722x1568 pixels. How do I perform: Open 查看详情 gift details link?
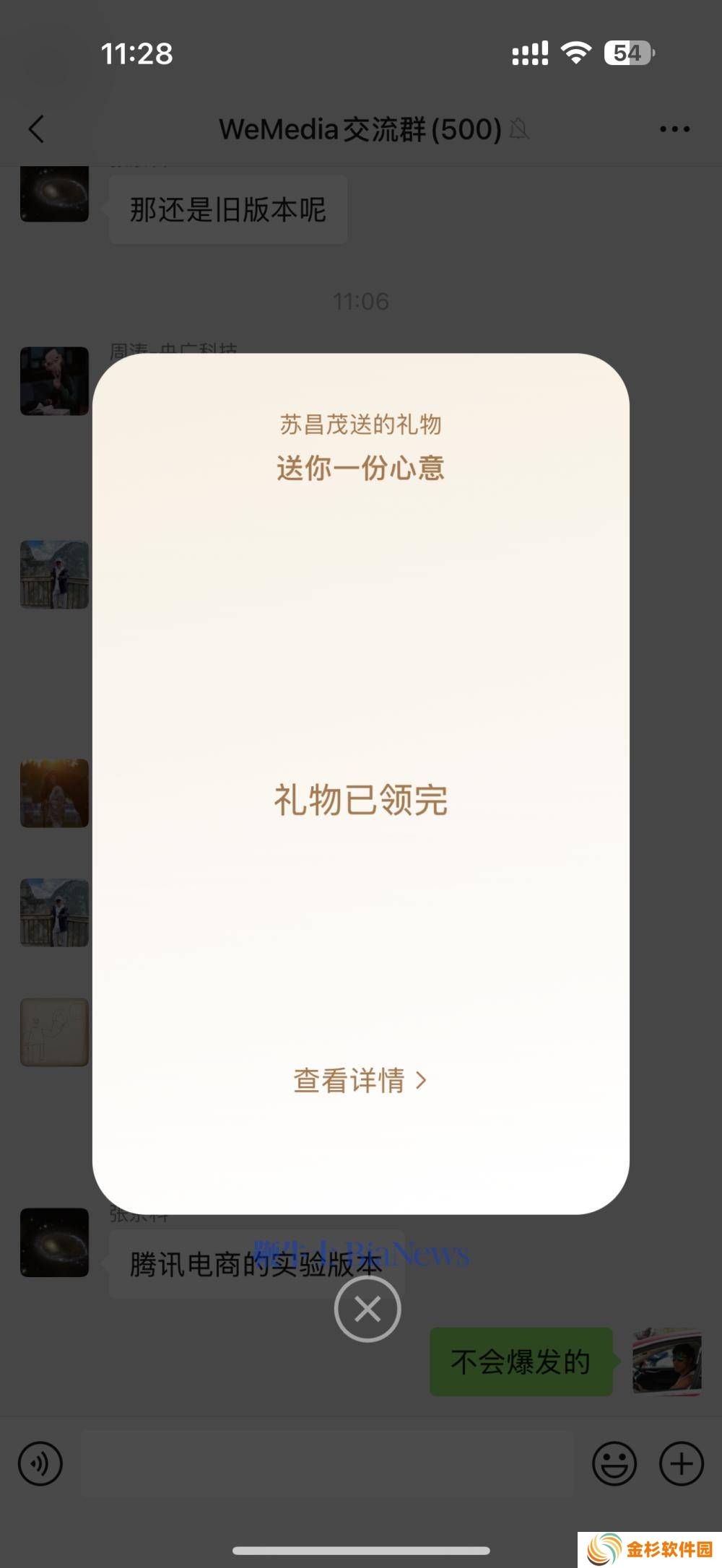(x=360, y=1081)
